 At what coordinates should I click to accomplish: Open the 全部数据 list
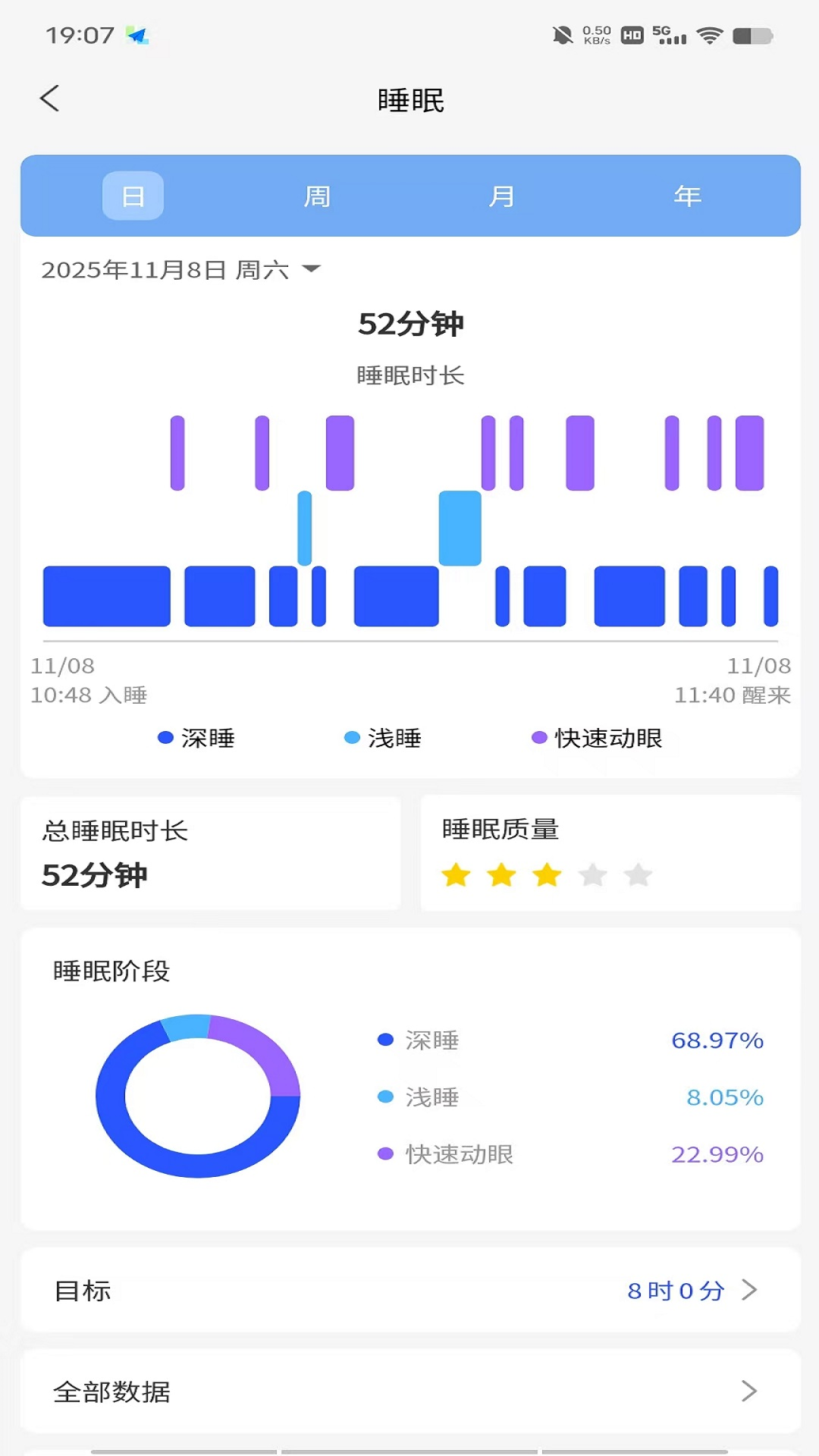click(x=410, y=1392)
